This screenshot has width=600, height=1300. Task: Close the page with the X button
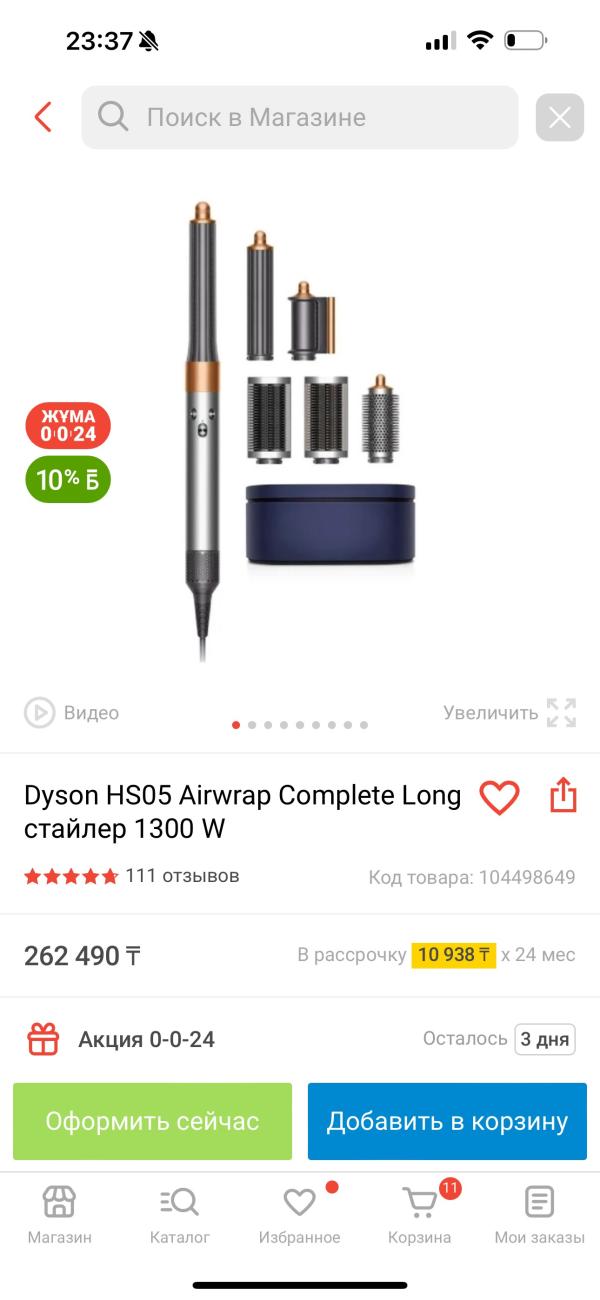[x=559, y=118]
